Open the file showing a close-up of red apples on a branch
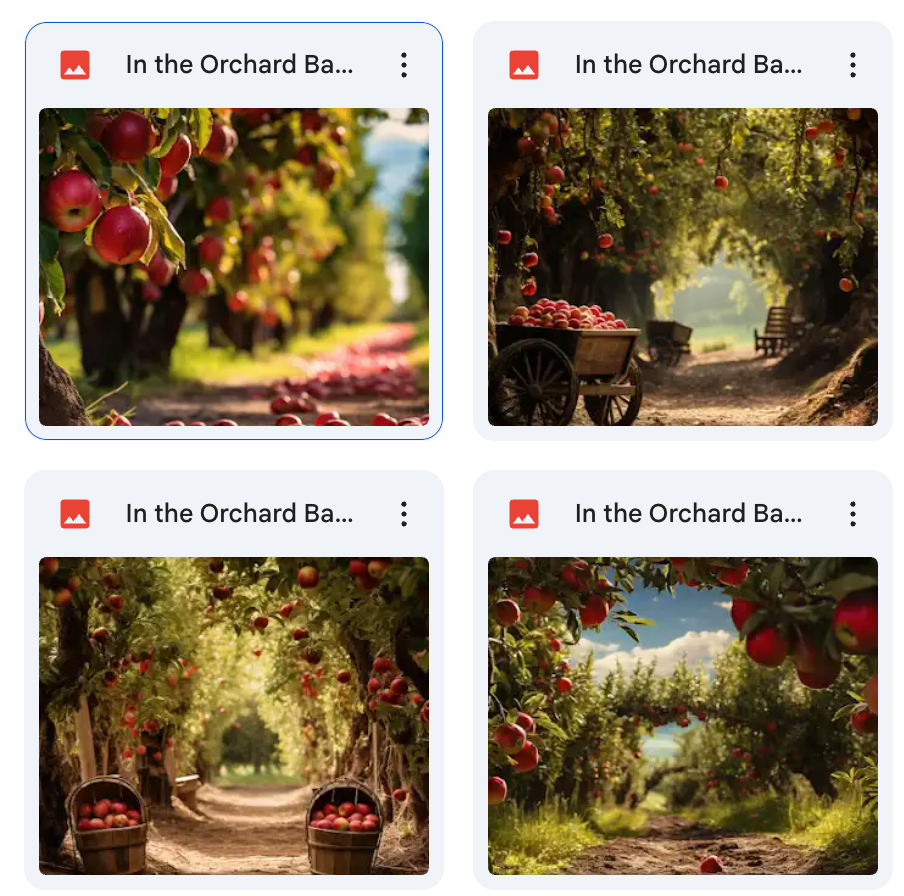The height and width of the screenshot is (896, 904). [234, 266]
